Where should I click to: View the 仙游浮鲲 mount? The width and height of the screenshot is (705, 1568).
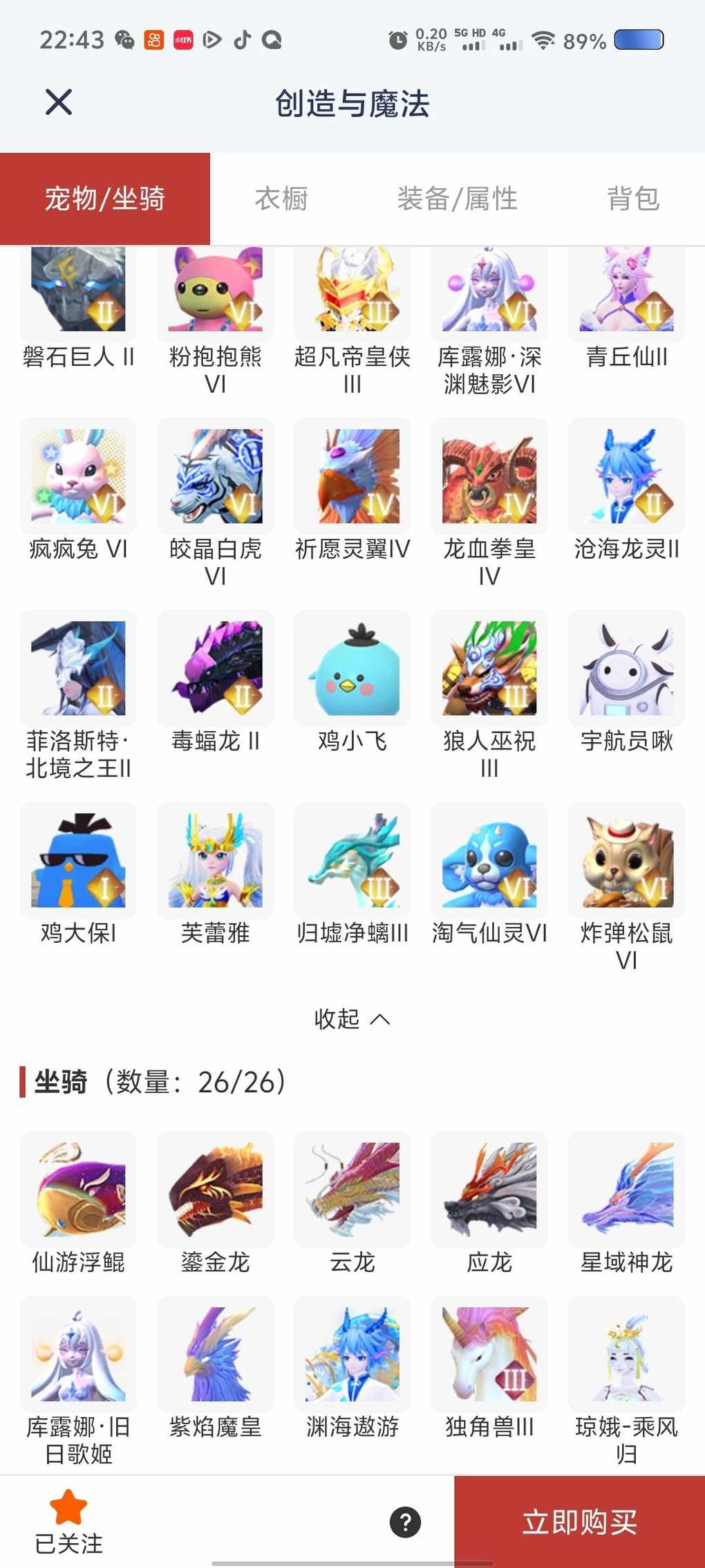(x=78, y=1190)
